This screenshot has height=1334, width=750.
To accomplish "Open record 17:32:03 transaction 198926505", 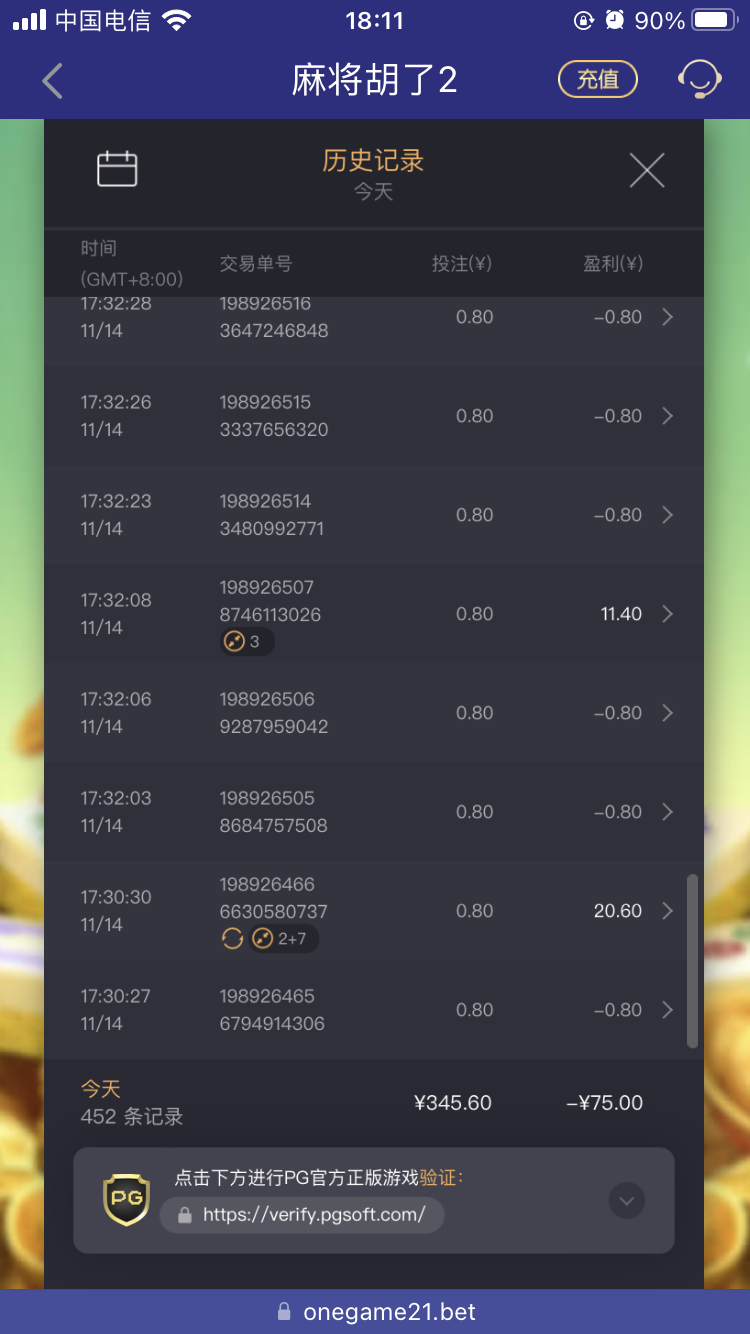I will [667, 812].
